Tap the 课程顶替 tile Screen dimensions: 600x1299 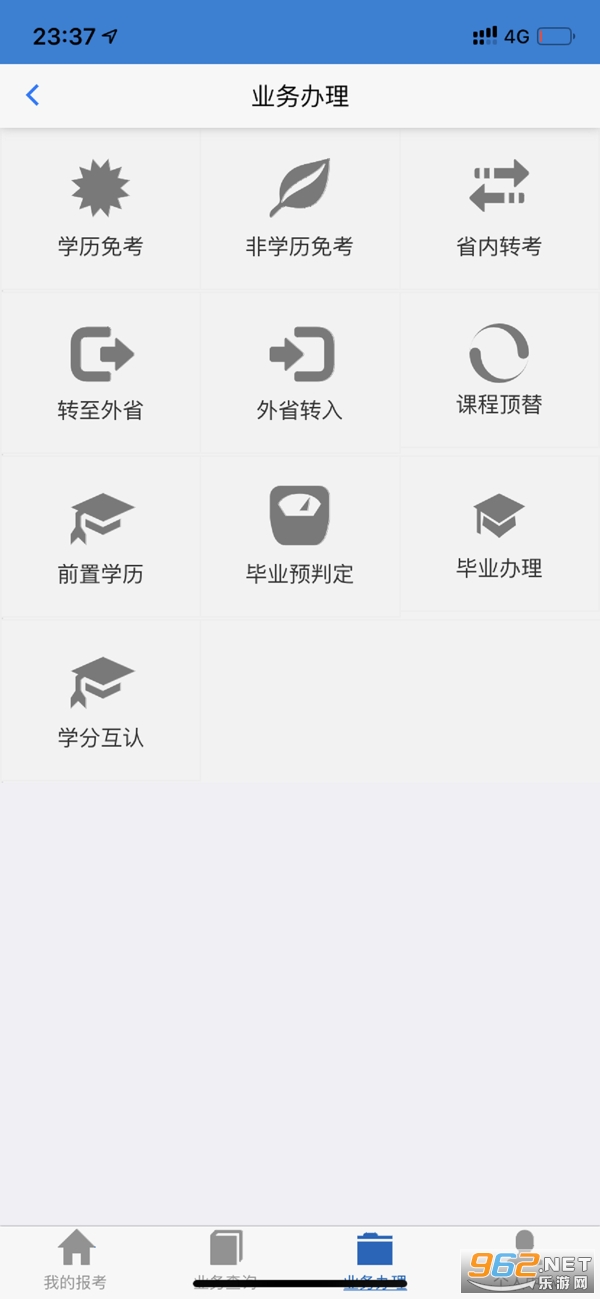point(499,370)
